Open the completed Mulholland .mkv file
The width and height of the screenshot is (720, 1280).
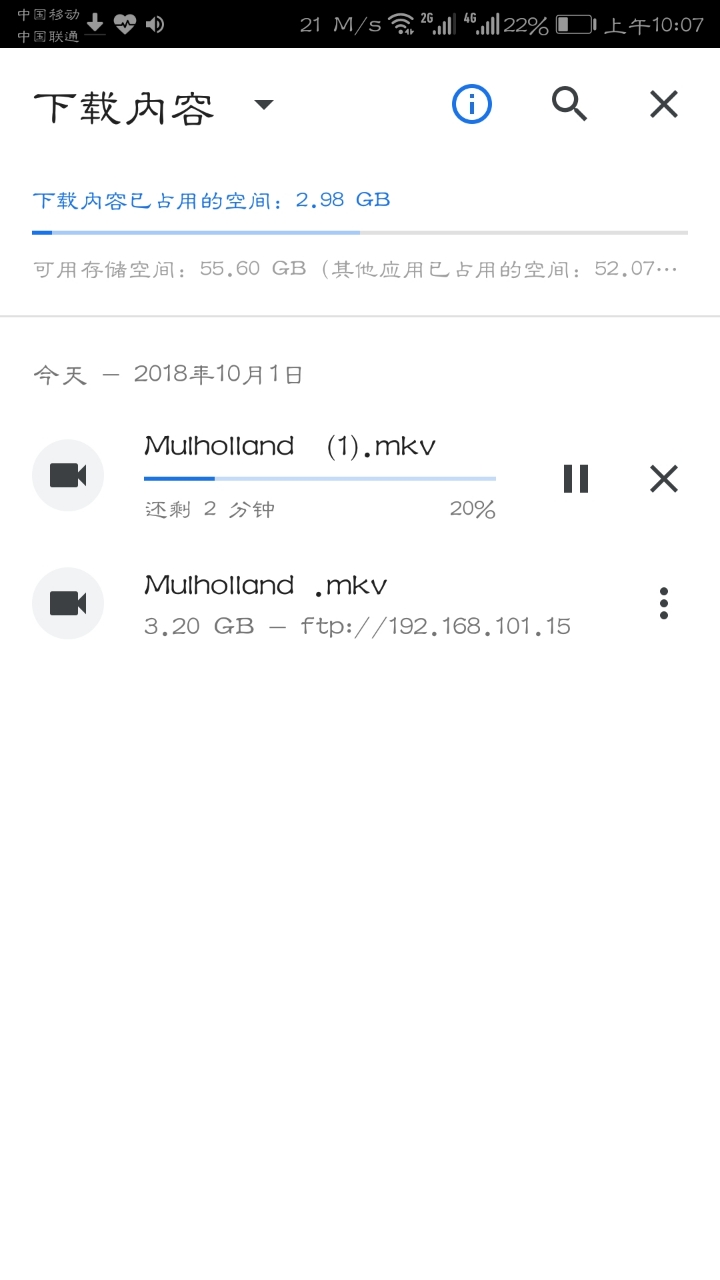265,584
